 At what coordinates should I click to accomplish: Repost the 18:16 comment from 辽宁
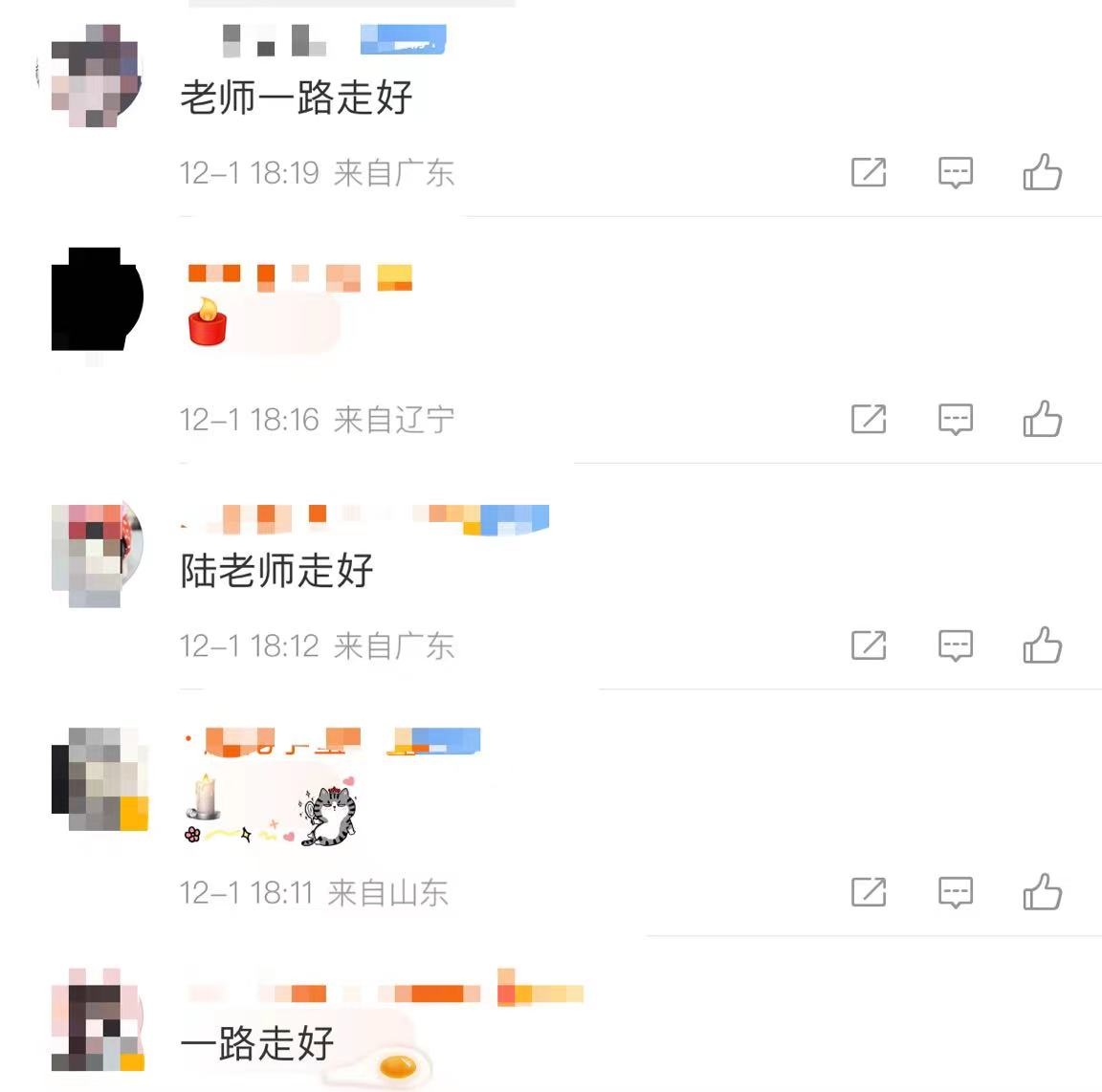[x=869, y=419]
